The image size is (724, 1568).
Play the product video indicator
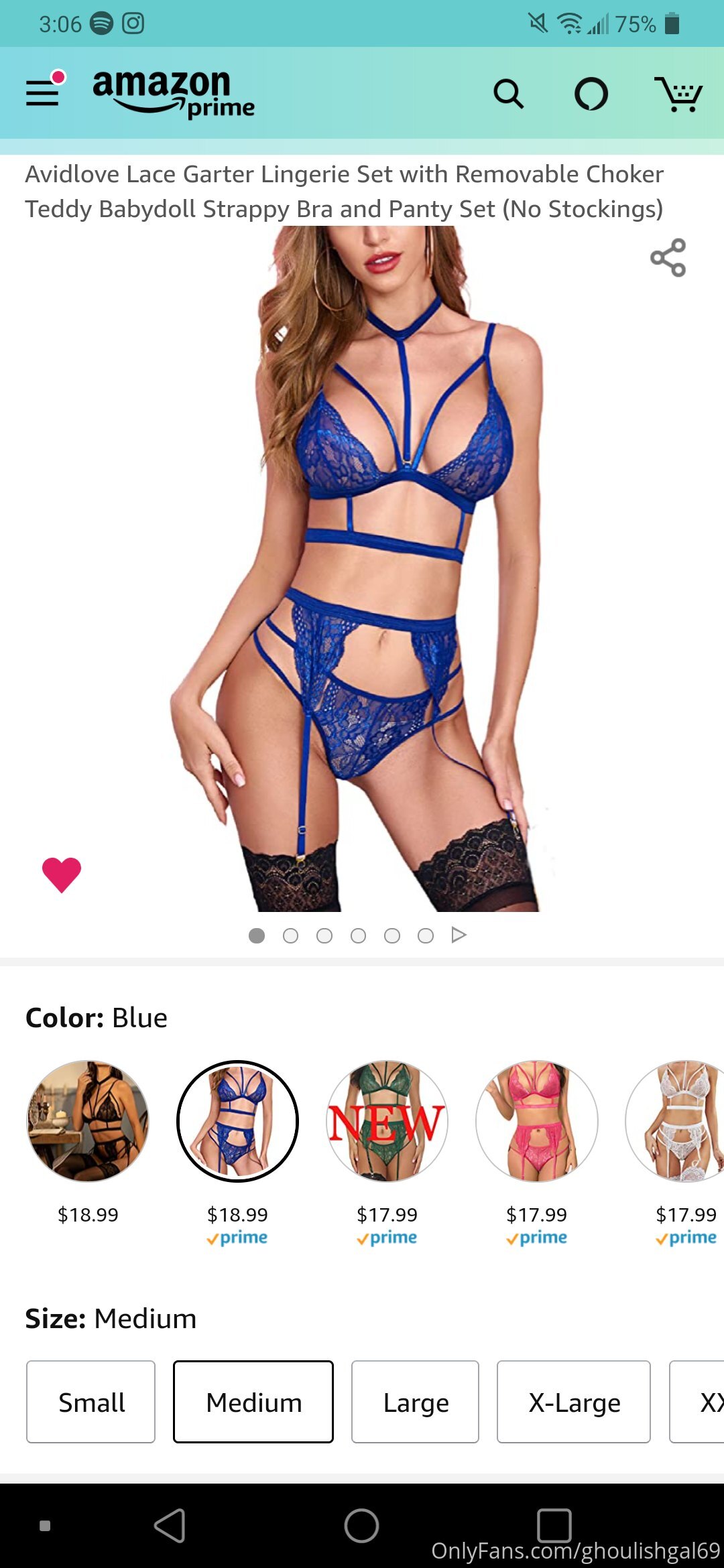tap(459, 935)
